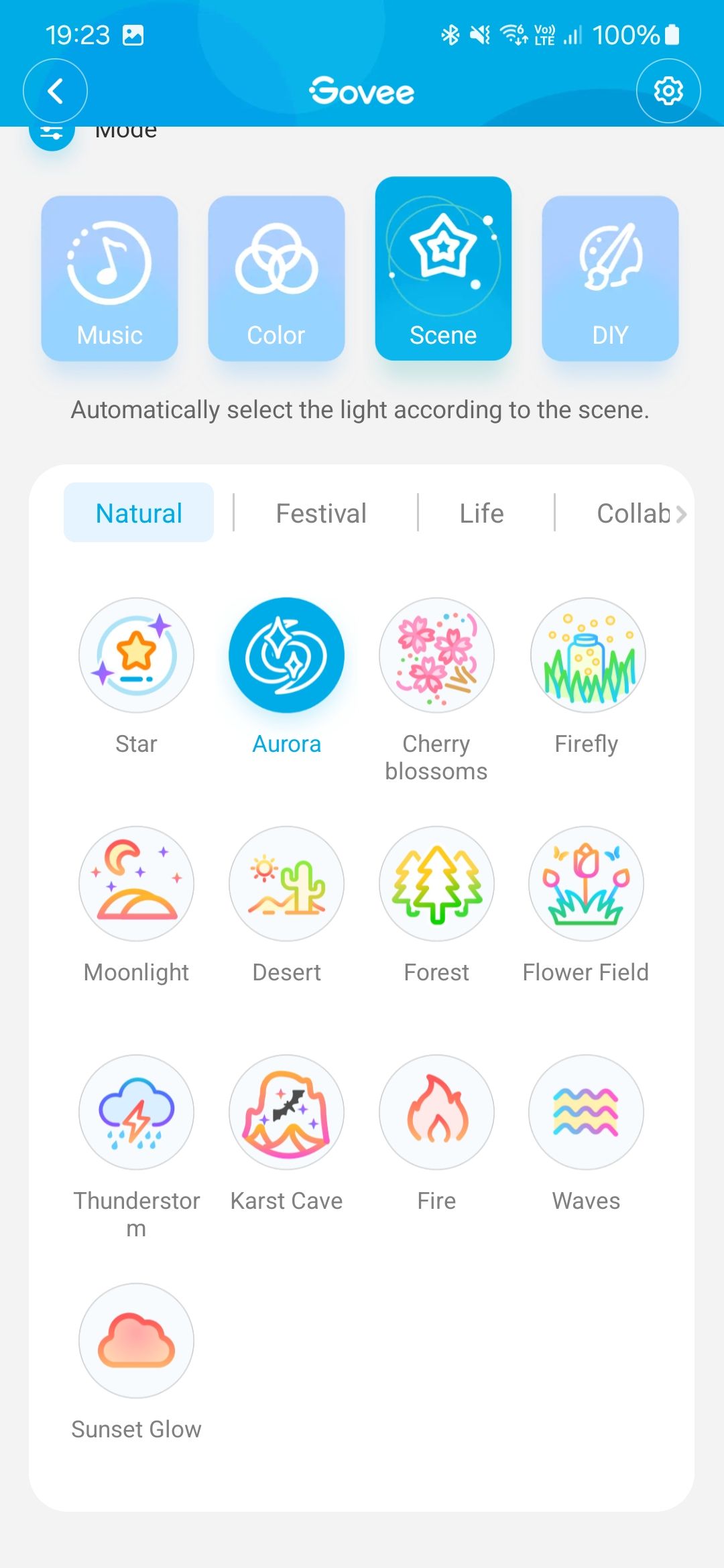Choose the DIY mode
The image size is (724, 1568).
point(610,278)
